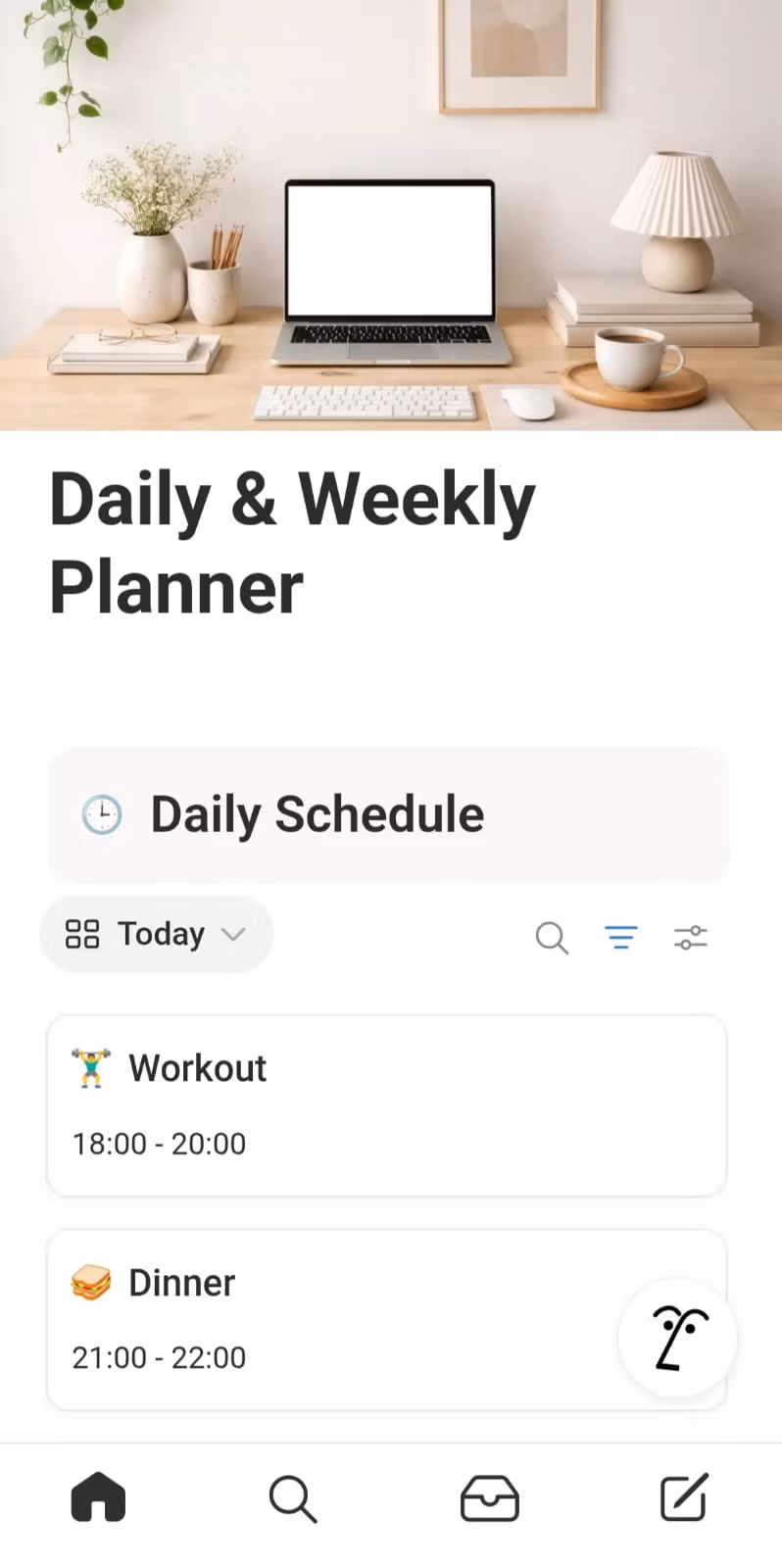Image resolution: width=782 pixels, height=1568 pixels.
Task: Open the Workout schedule card
Action: 386,1105
